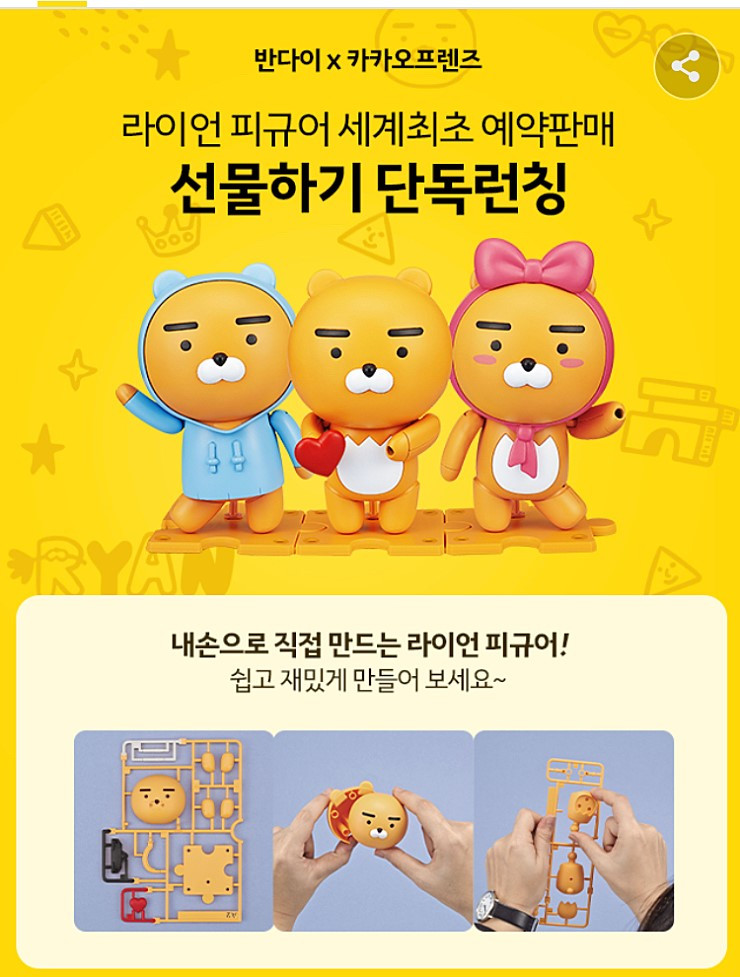740x977 pixels.
Task: Share this Ryan figure promotion page
Action: [686, 66]
